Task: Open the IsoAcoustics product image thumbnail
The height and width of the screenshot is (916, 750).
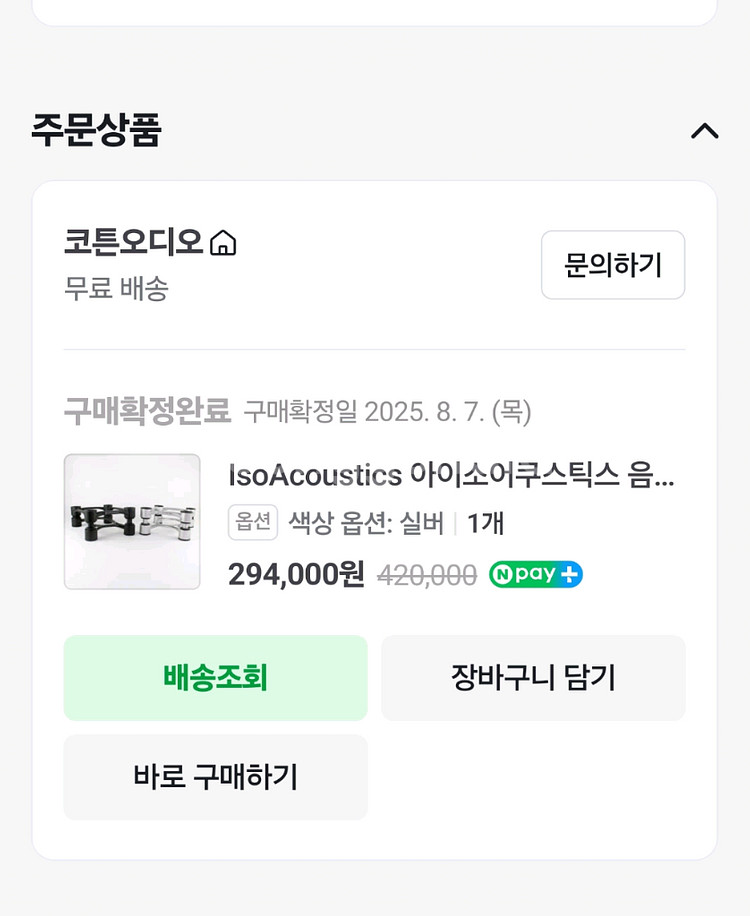Action: pos(132,521)
